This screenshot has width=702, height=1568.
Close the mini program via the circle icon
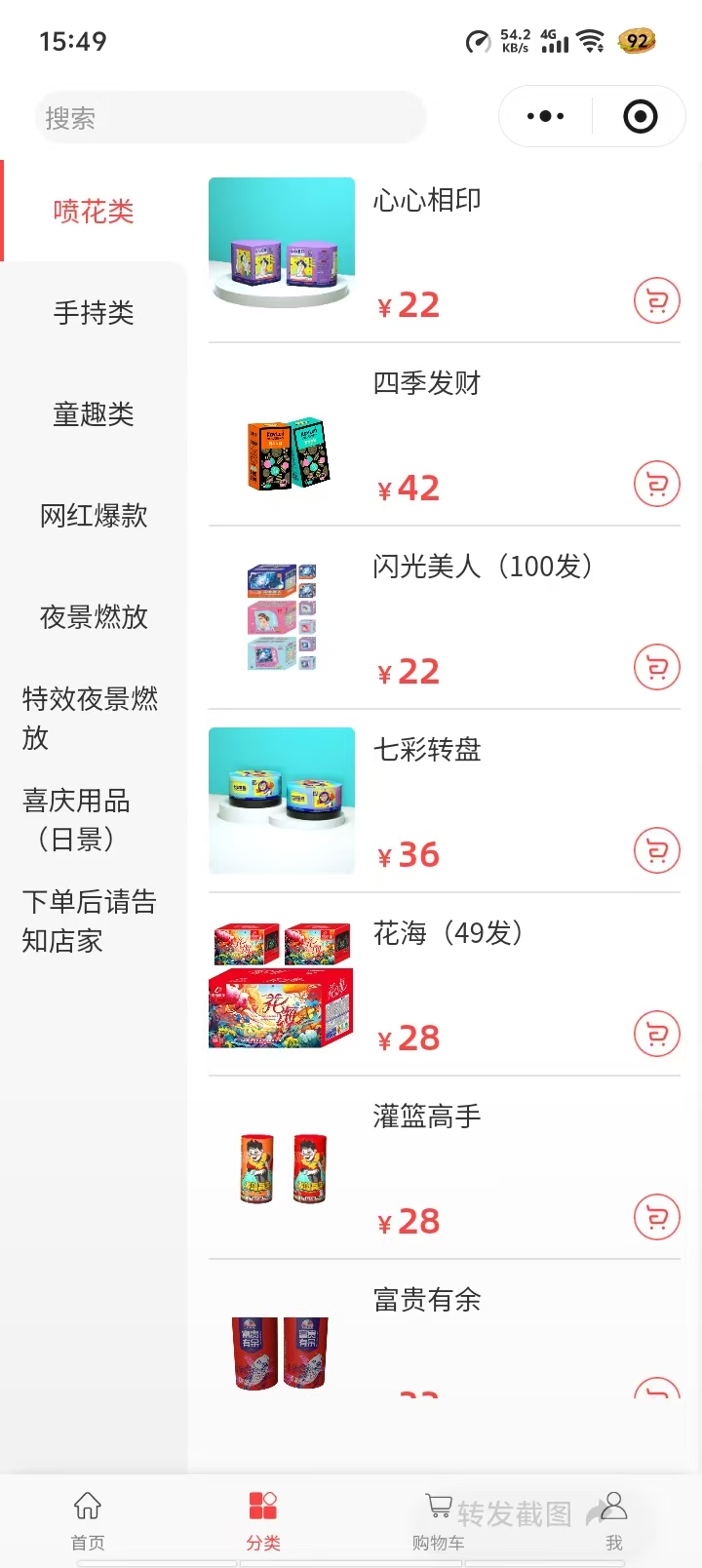(x=640, y=117)
